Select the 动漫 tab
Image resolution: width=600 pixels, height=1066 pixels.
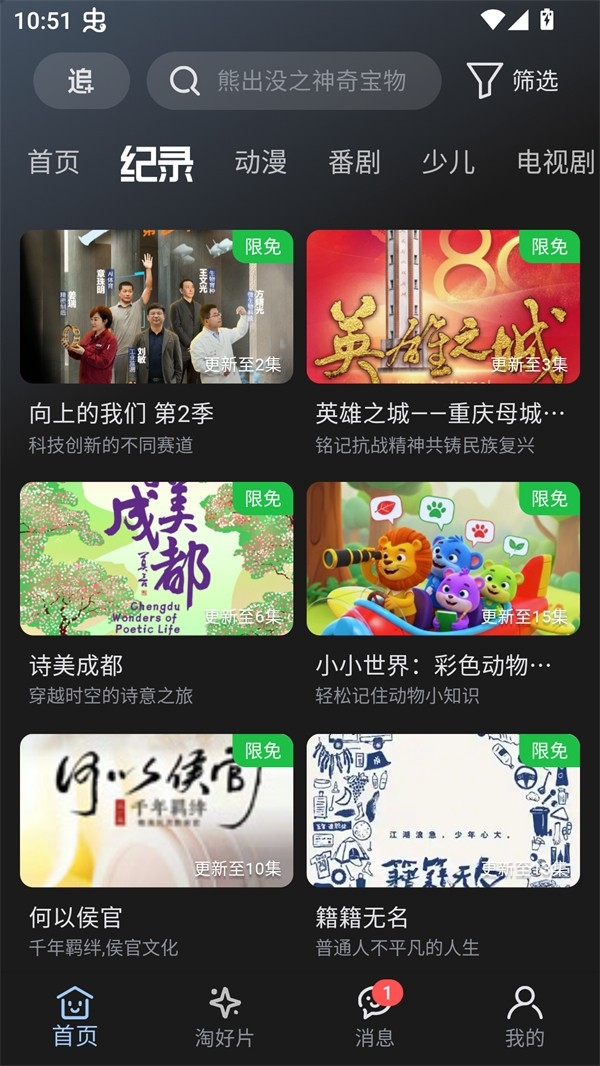[261, 162]
